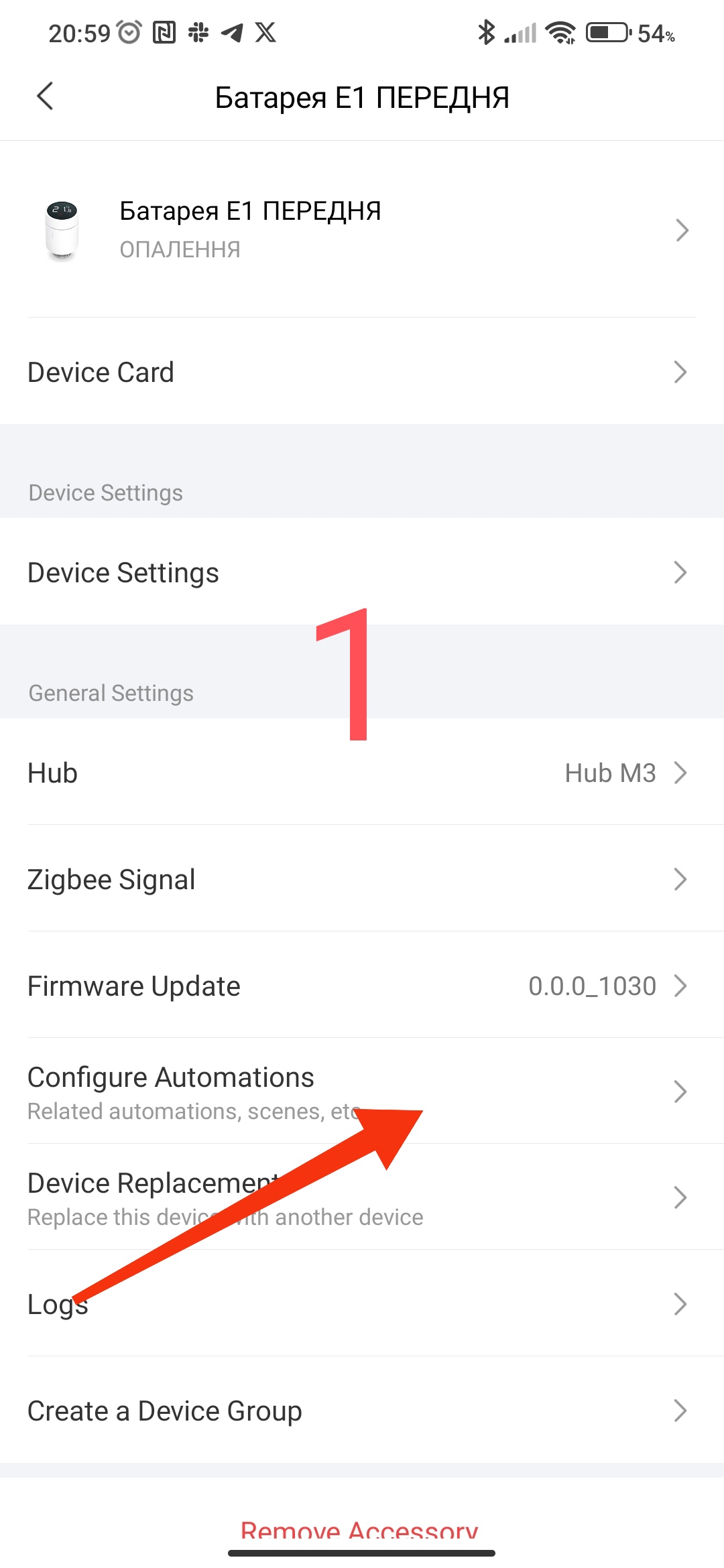
Task: Open the Device Settings row
Action: point(362,572)
